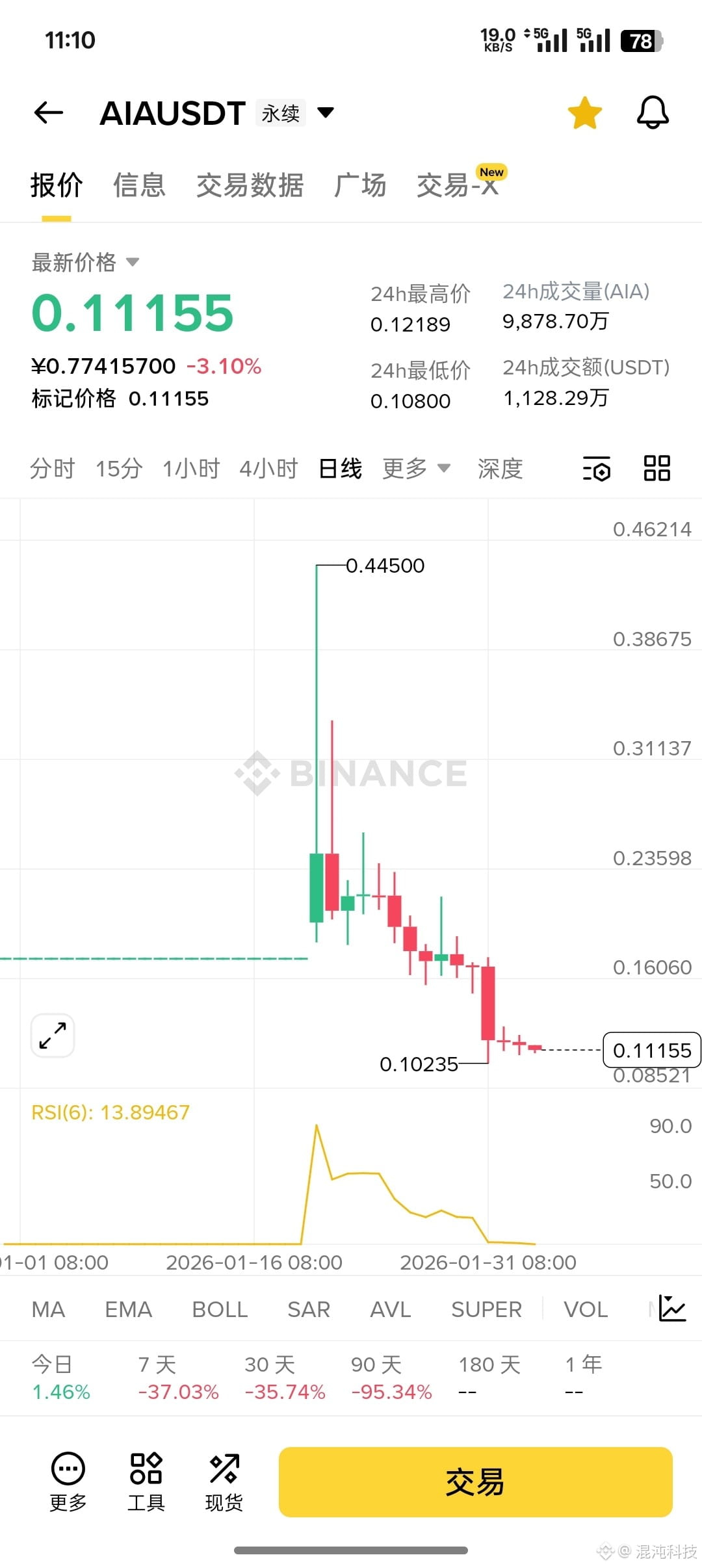Tap the yellow 交易 trade button
This screenshot has height=1568, width=702.
[x=475, y=1482]
